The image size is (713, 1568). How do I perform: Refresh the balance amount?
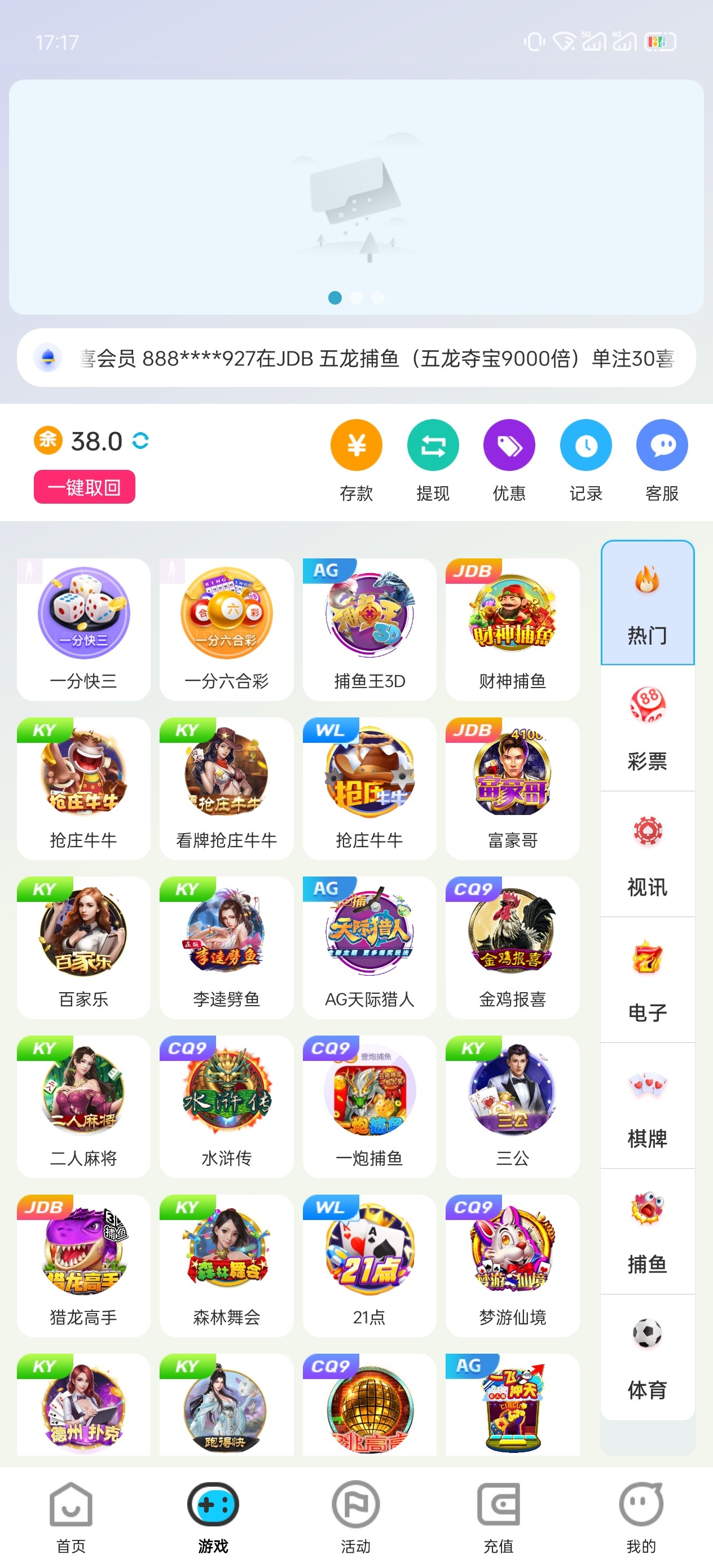pos(140,441)
